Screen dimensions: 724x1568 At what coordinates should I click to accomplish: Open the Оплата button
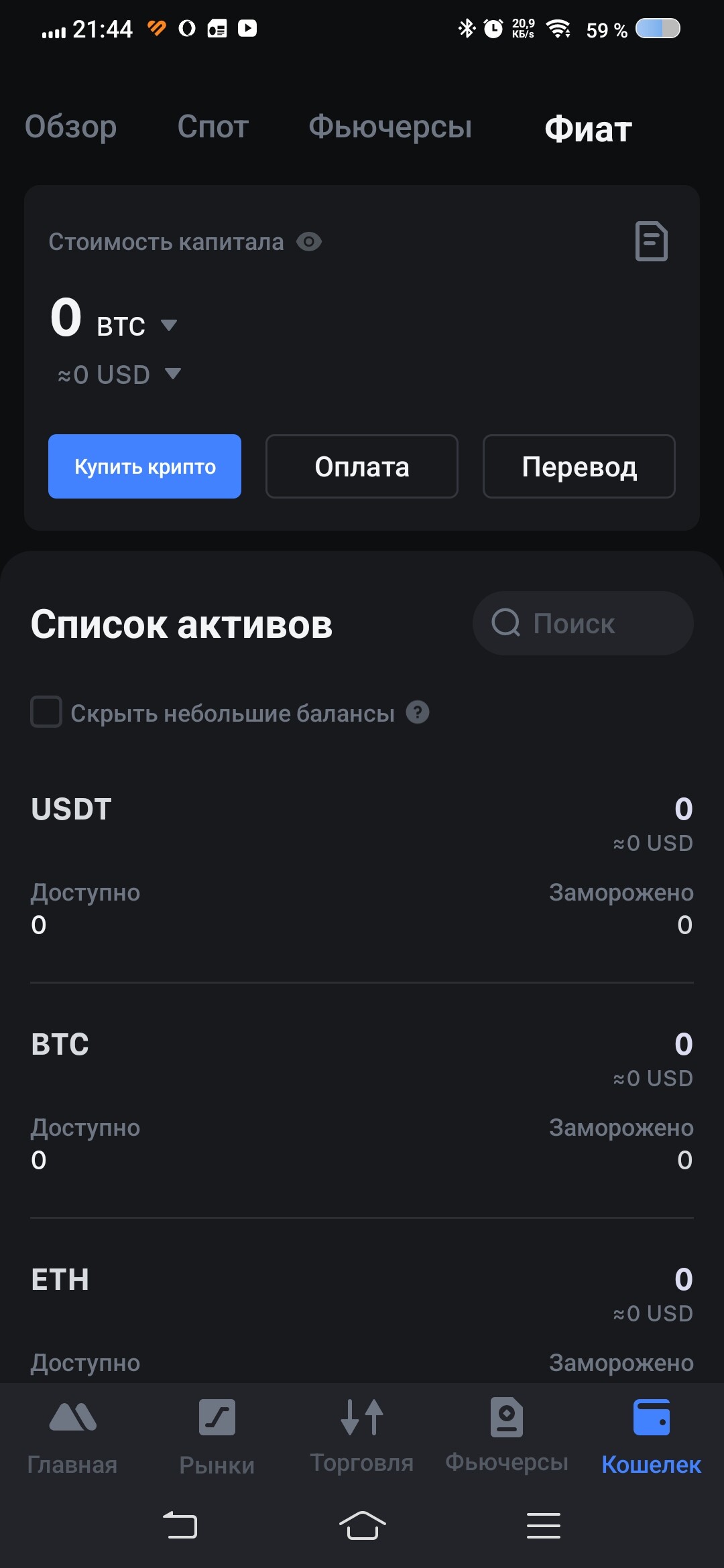click(x=362, y=466)
